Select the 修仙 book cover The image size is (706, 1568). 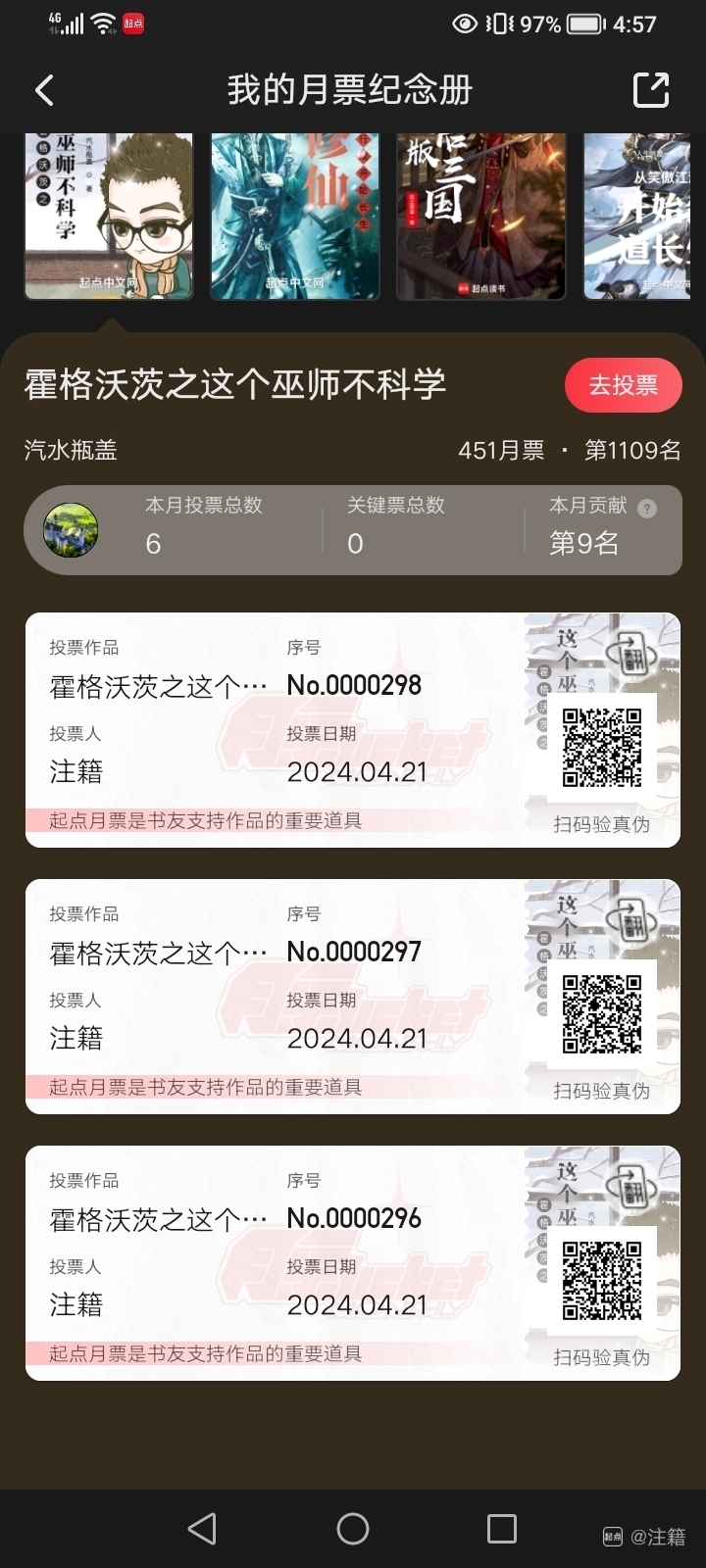295,216
